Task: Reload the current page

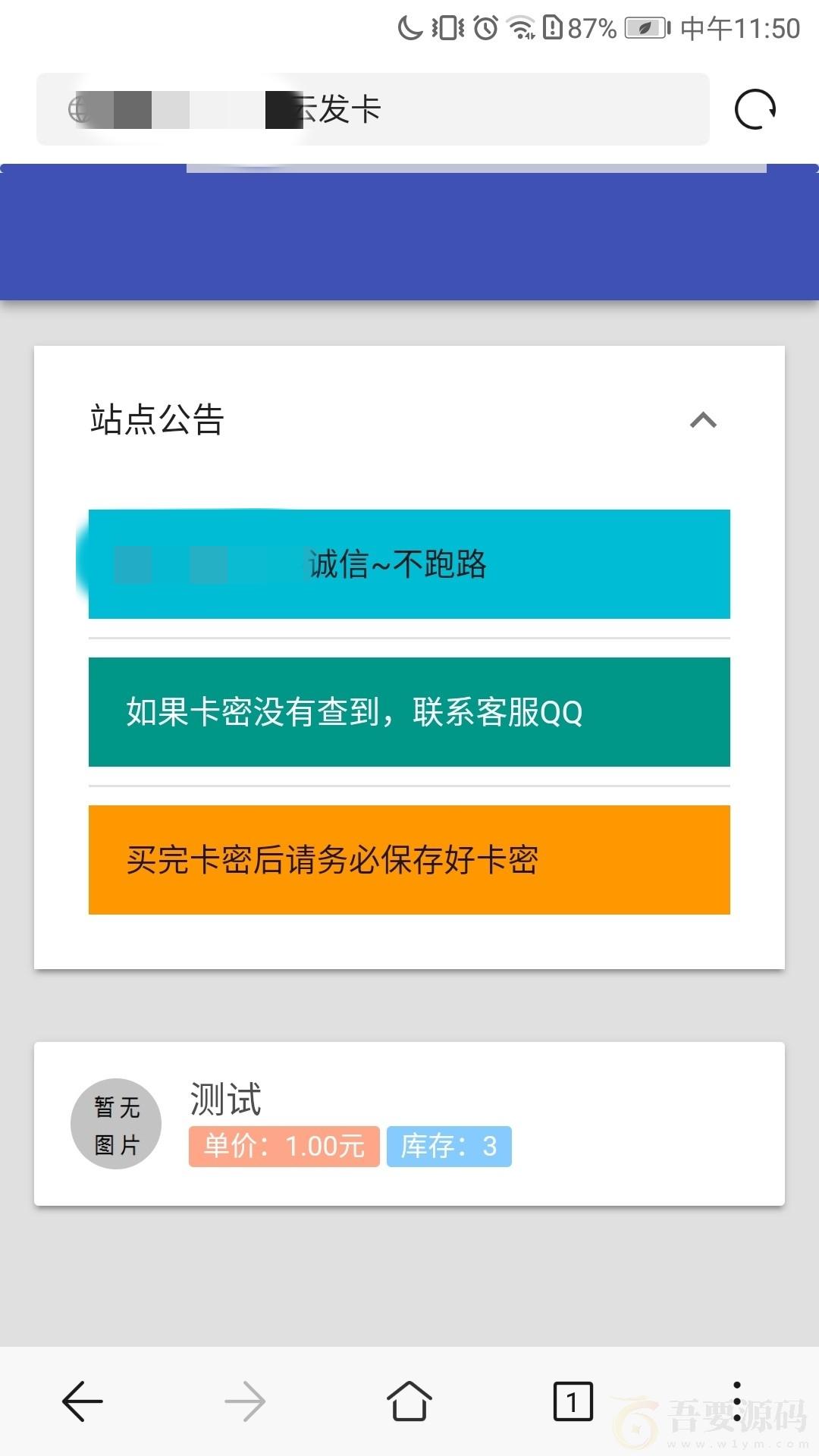Action: click(755, 109)
